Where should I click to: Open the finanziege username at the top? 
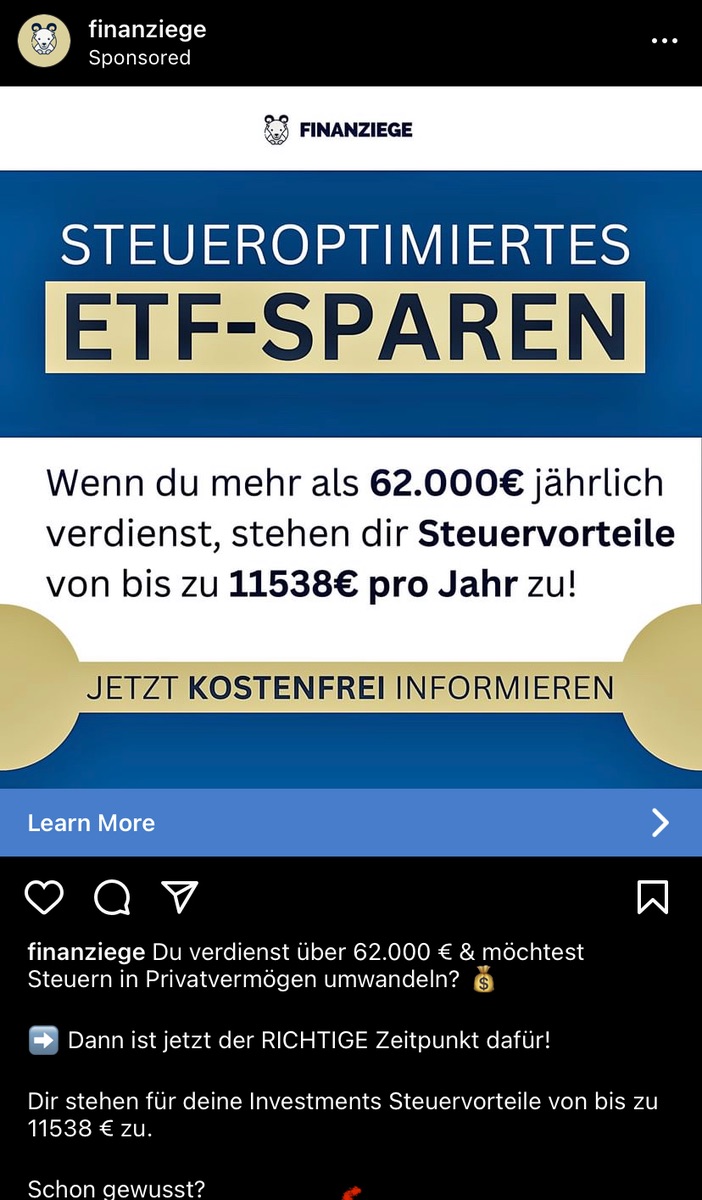point(146,29)
